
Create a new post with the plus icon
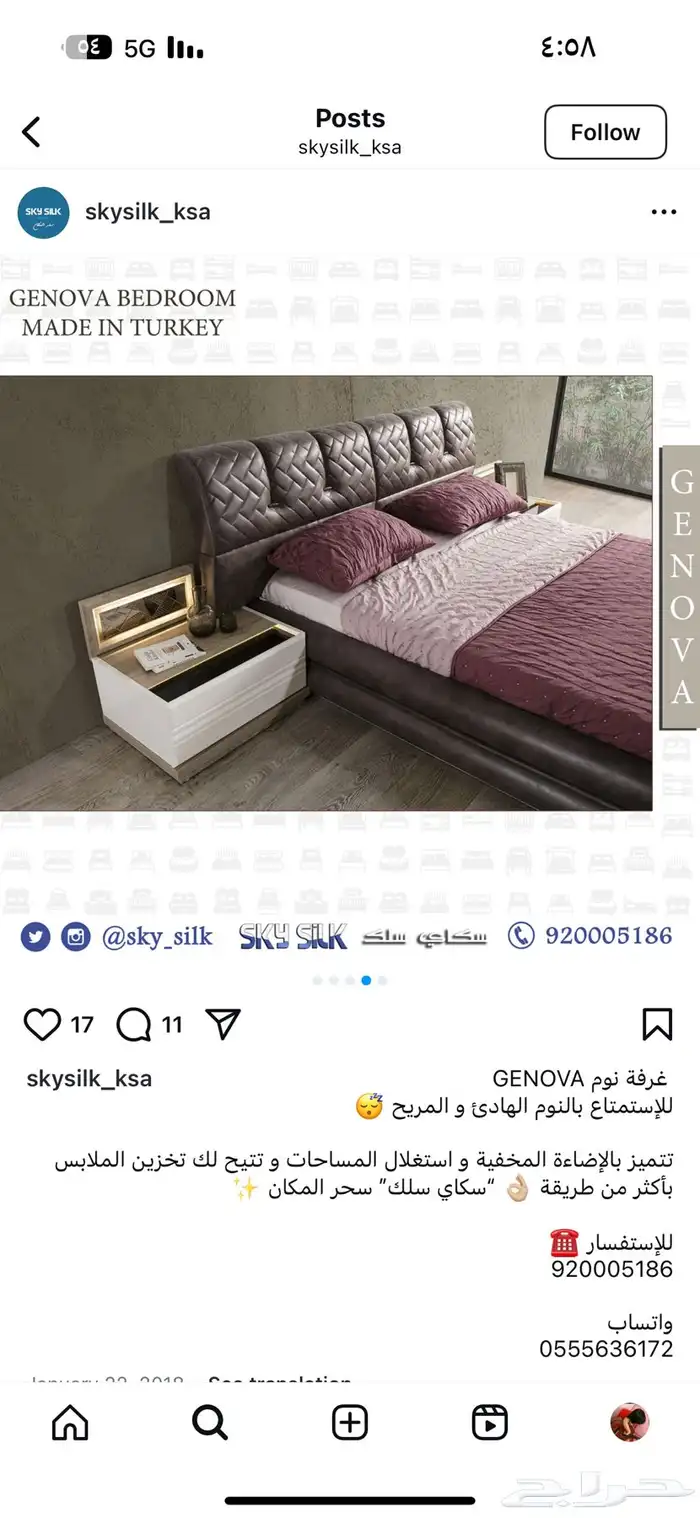click(350, 1422)
